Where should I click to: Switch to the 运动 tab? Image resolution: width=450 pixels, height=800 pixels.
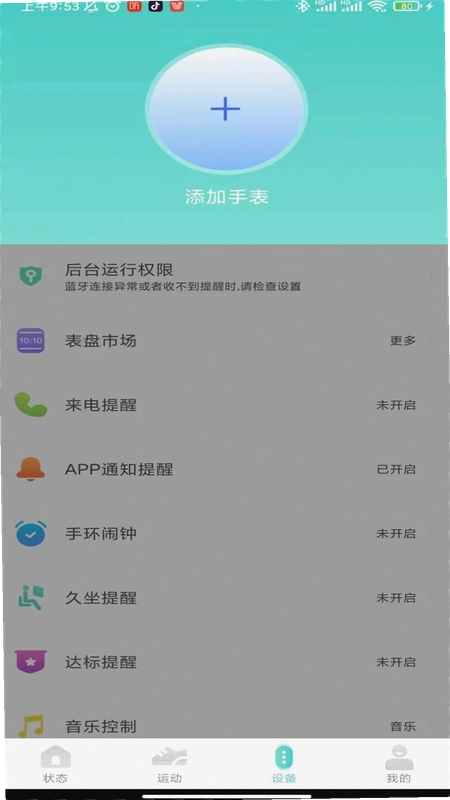click(169, 764)
